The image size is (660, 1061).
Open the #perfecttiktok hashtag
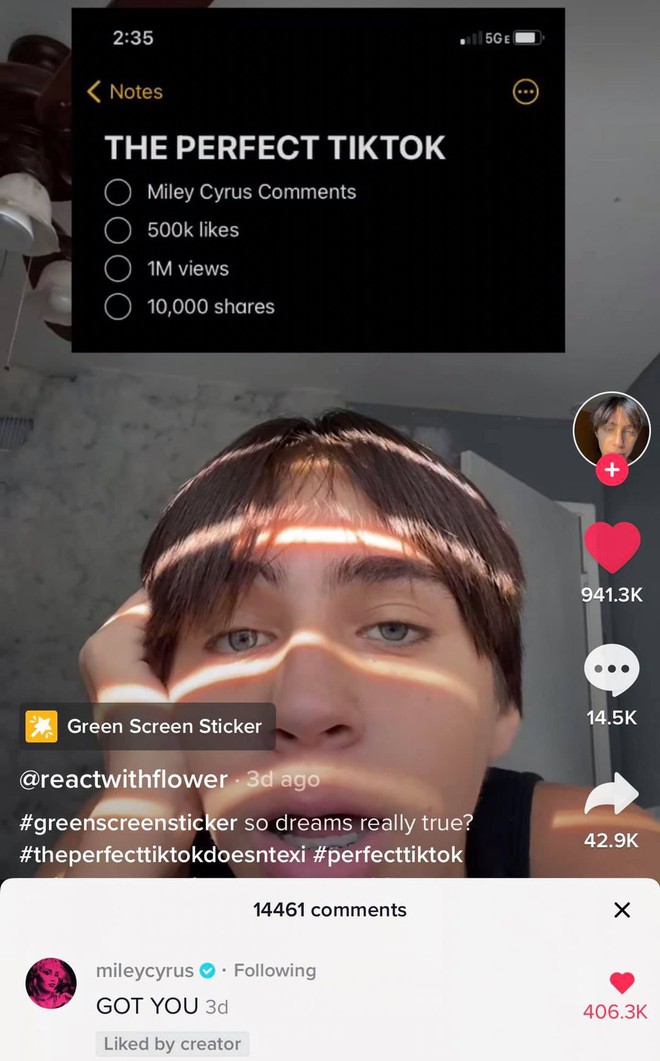[388, 855]
